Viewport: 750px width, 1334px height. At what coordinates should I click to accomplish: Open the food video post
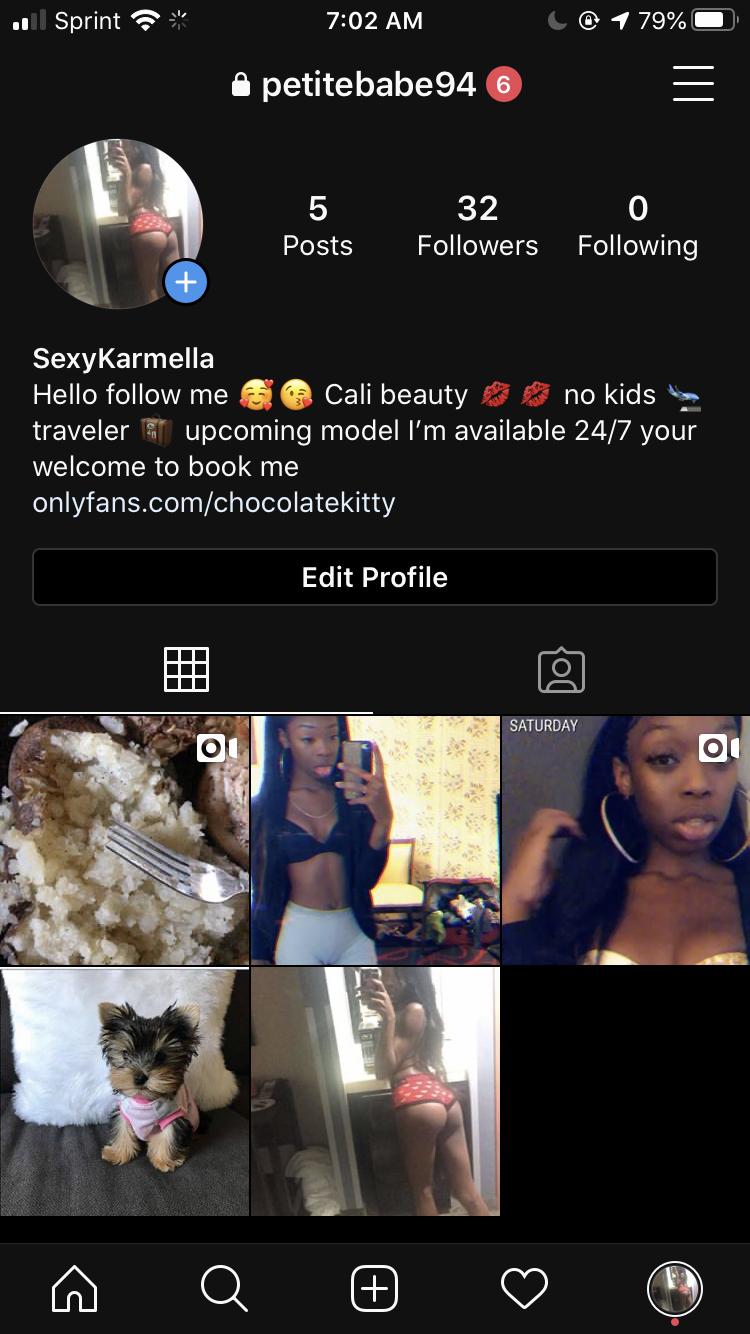tap(124, 840)
